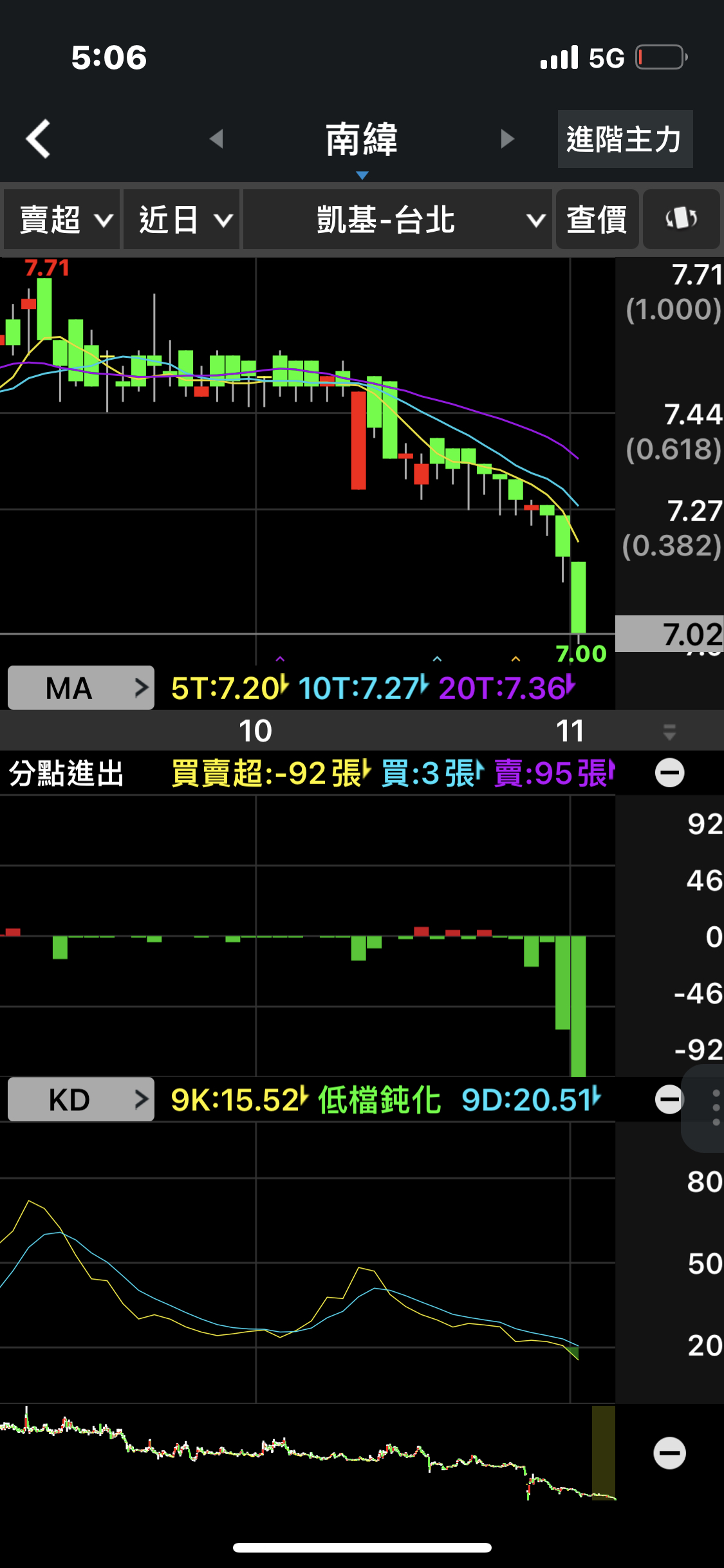Viewport: 724px width, 1568px height.
Task: Tap the timeline drag handle icon
Action: (669, 731)
